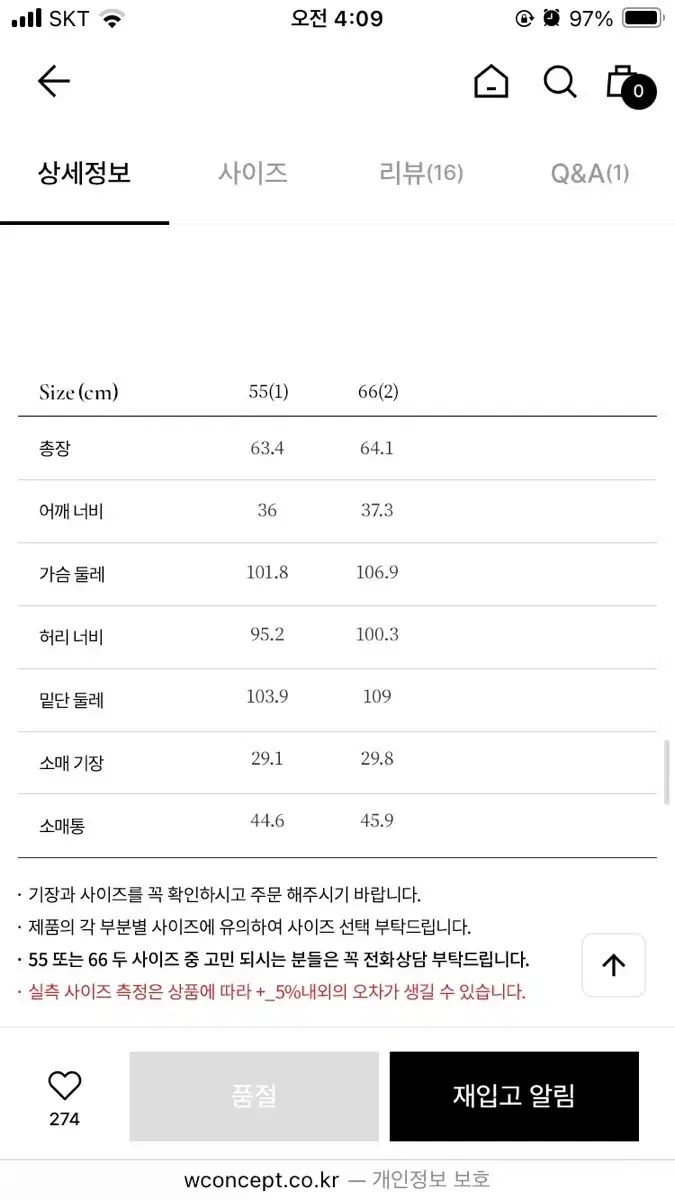
Task: Like this product with the heart icon
Action: pos(65,1086)
